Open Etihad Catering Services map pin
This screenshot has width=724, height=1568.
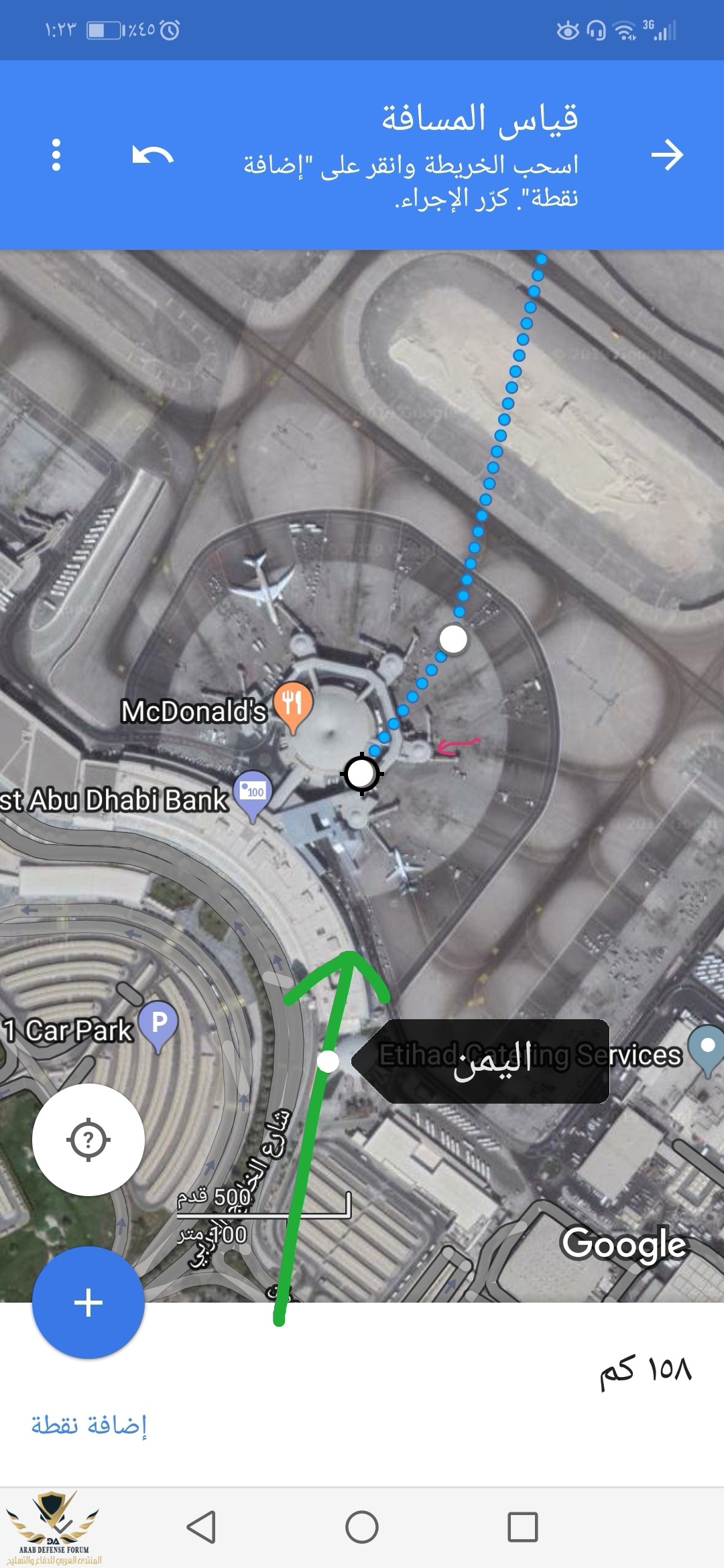[707, 1049]
